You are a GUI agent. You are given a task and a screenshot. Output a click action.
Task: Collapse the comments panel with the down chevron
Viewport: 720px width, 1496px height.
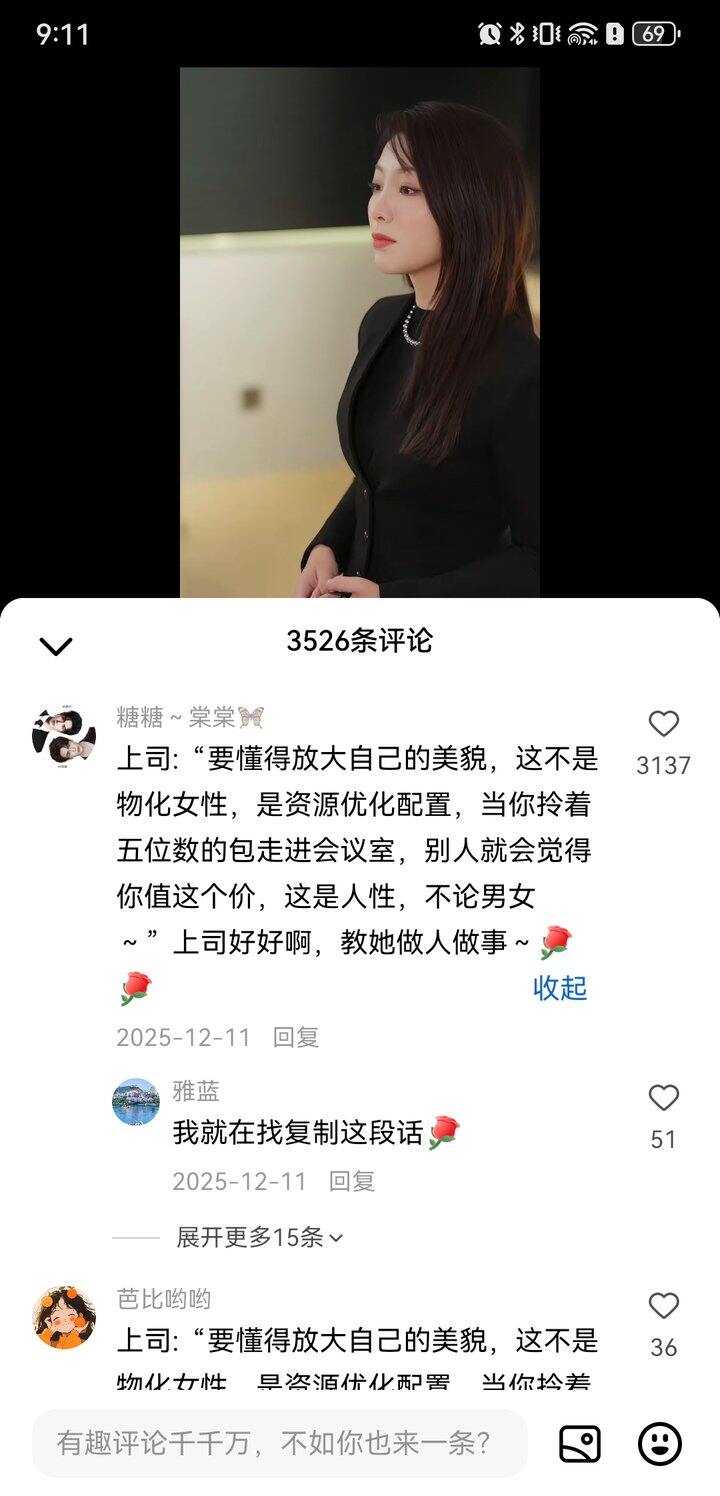pyautogui.click(x=55, y=646)
